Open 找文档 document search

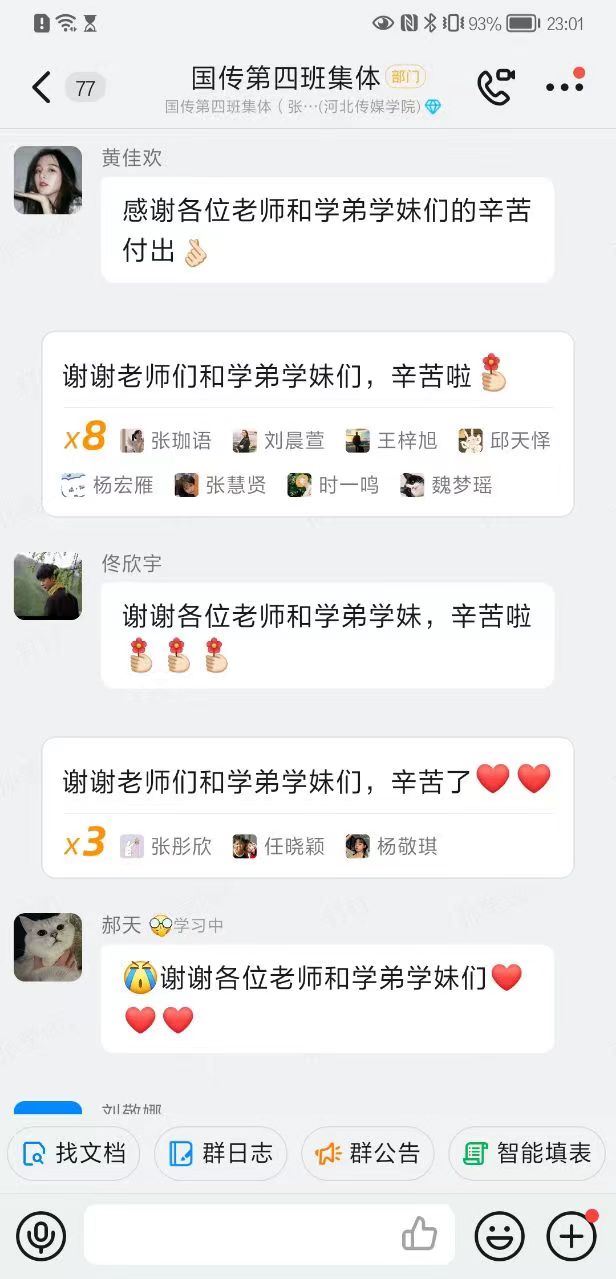click(x=74, y=1153)
